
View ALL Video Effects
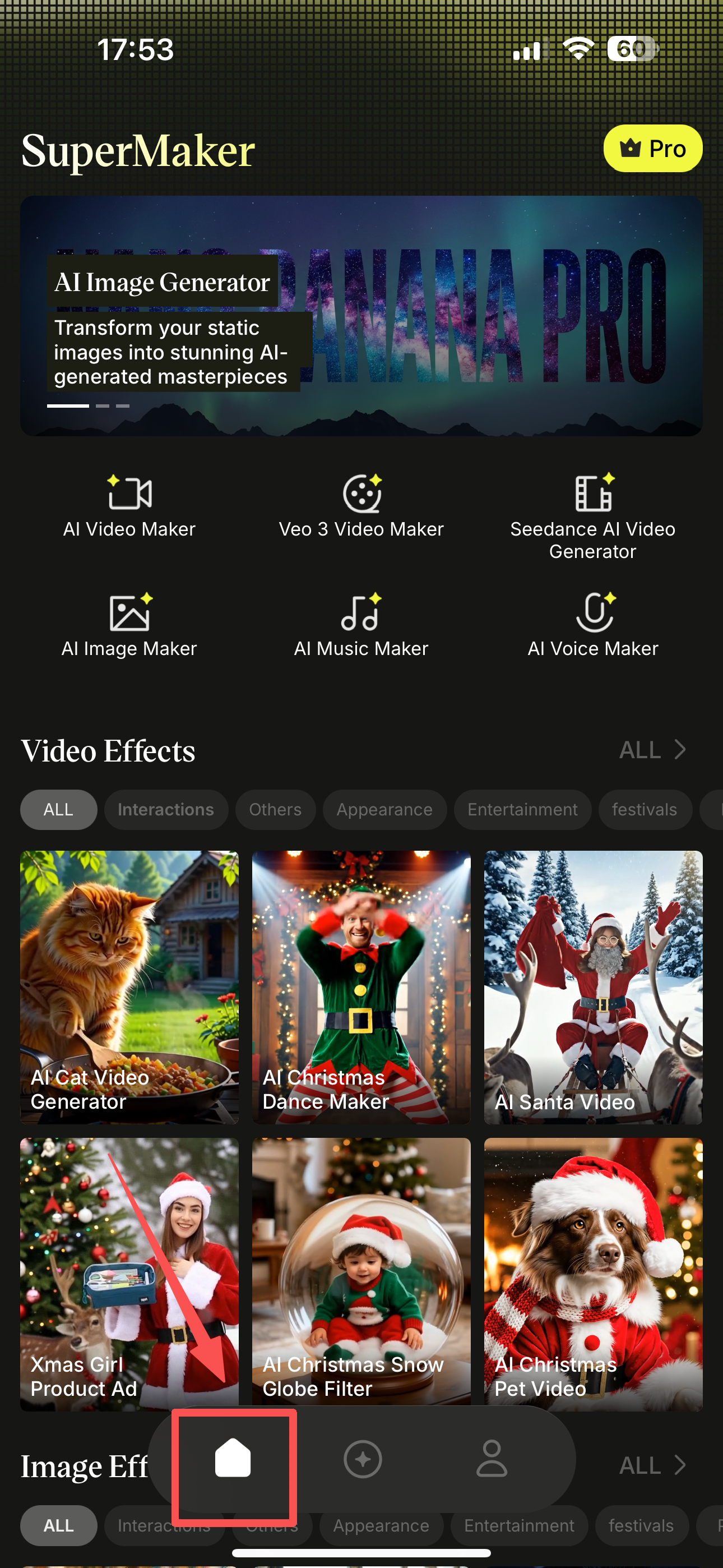(x=652, y=750)
